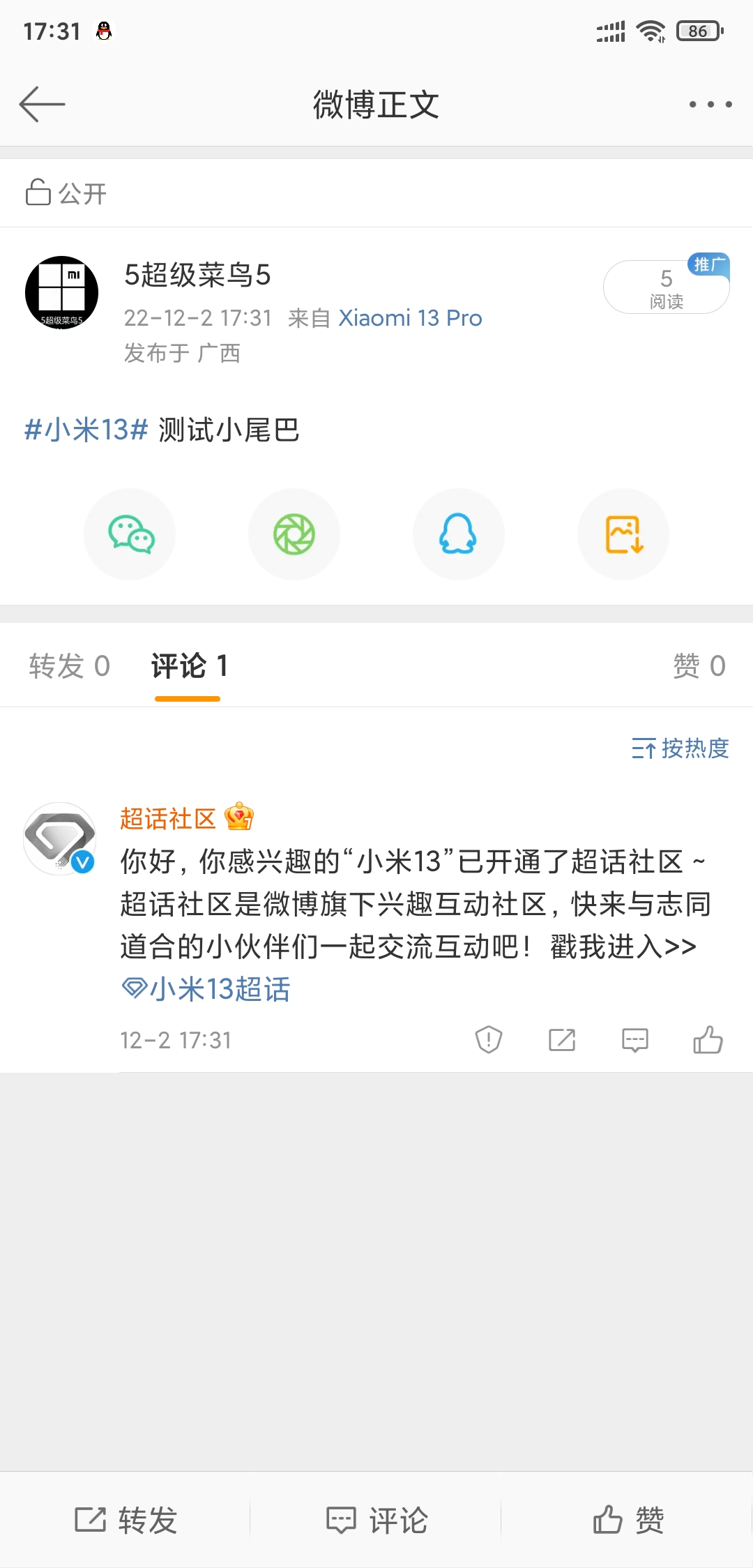Share the post to QQ
This screenshot has height=1568, width=753.
pyautogui.click(x=458, y=534)
